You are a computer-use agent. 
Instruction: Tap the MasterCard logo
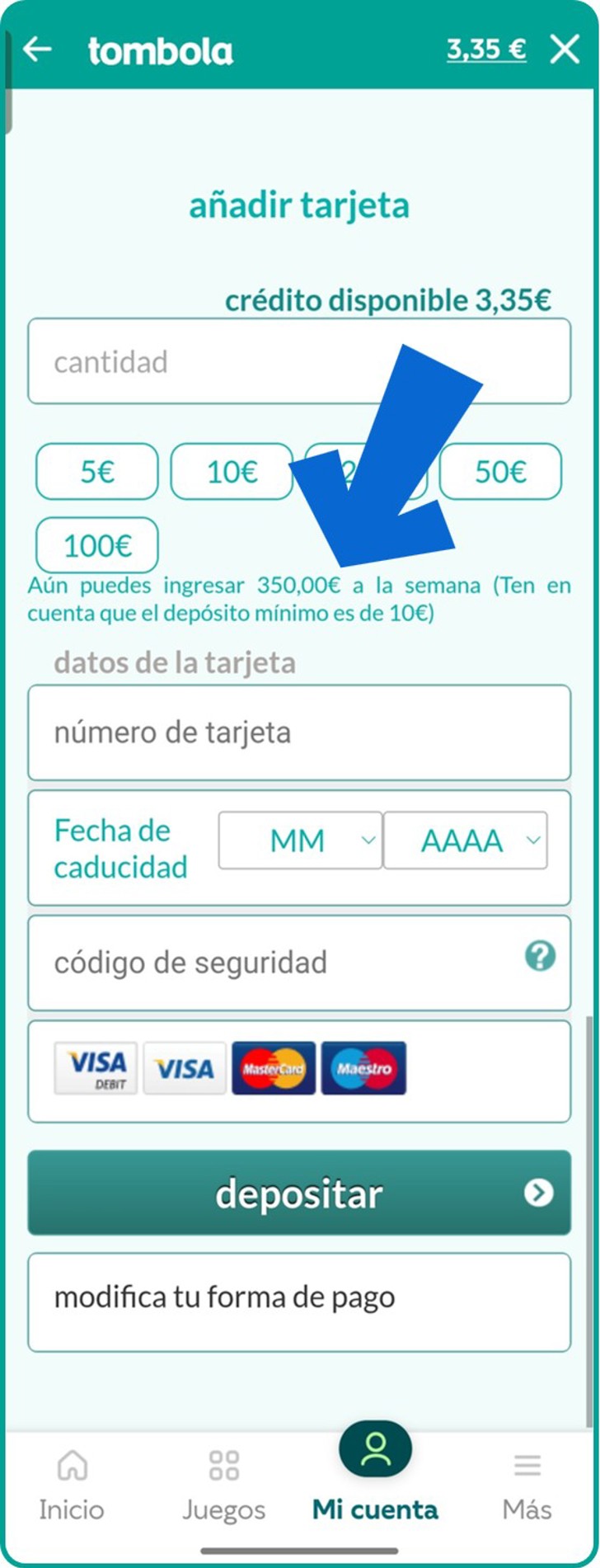click(274, 1068)
